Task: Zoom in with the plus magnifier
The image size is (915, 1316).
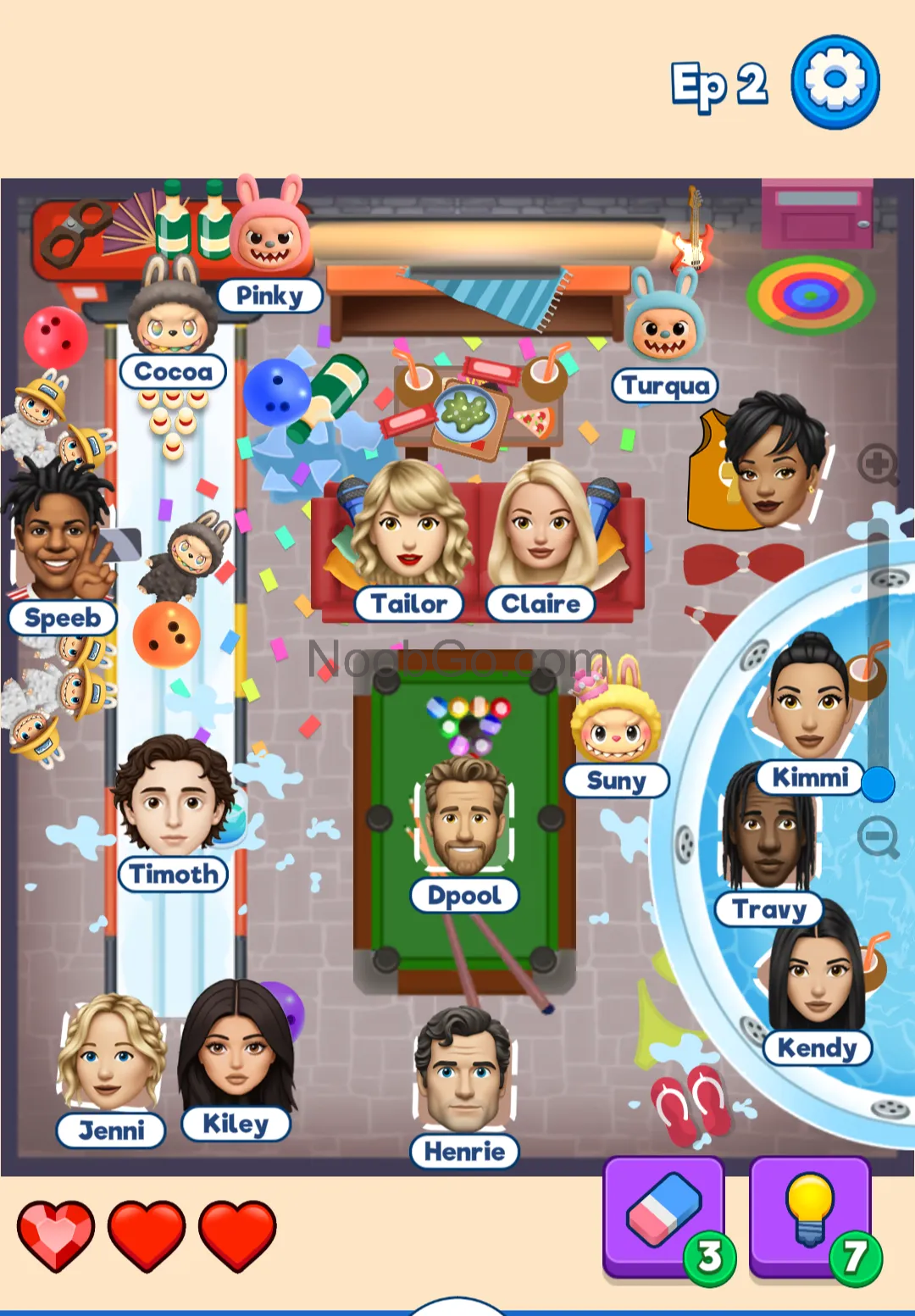Action: (x=878, y=464)
